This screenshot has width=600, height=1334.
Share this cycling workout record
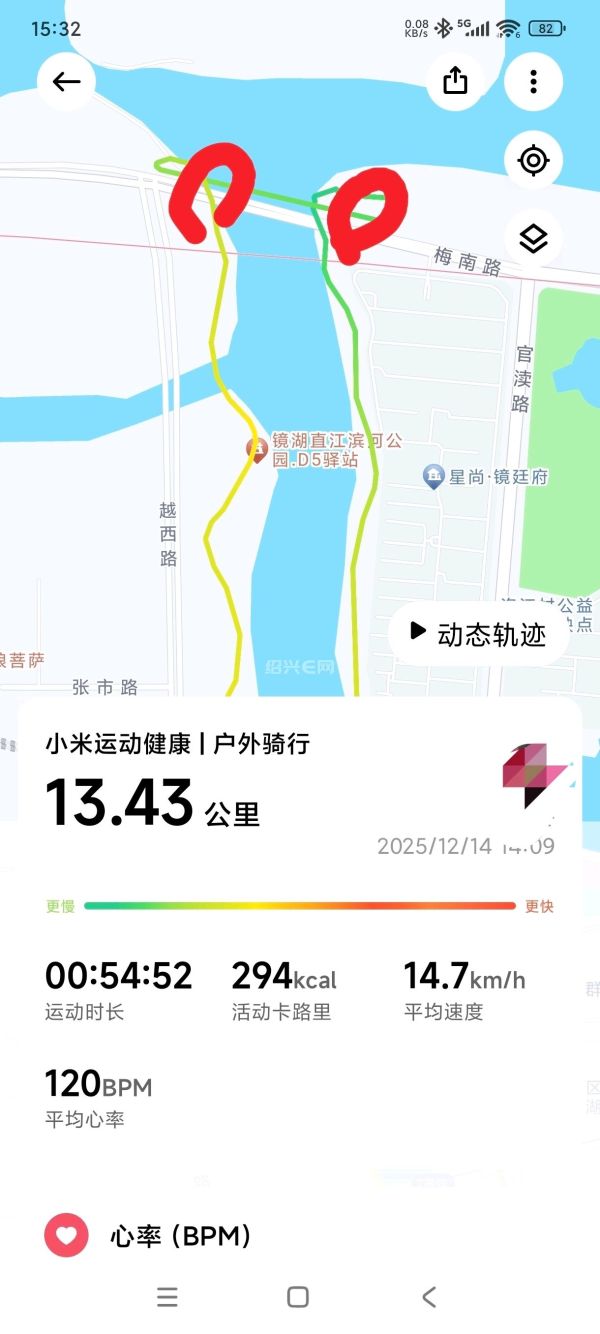pyautogui.click(x=455, y=81)
